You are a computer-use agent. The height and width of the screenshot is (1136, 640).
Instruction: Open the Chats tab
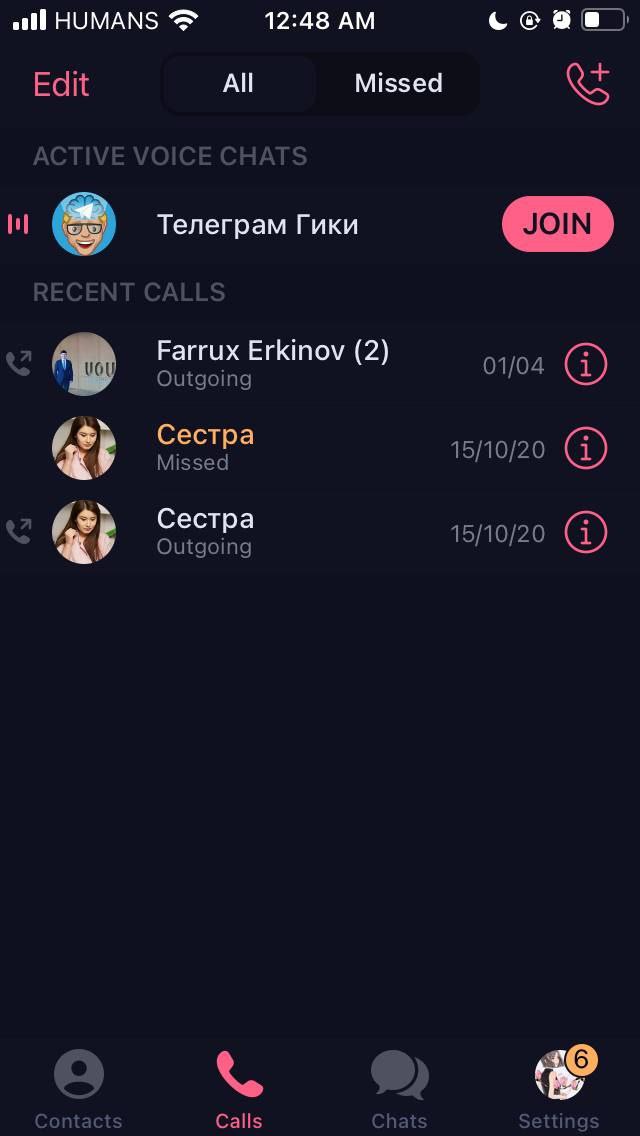(x=399, y=1090)
